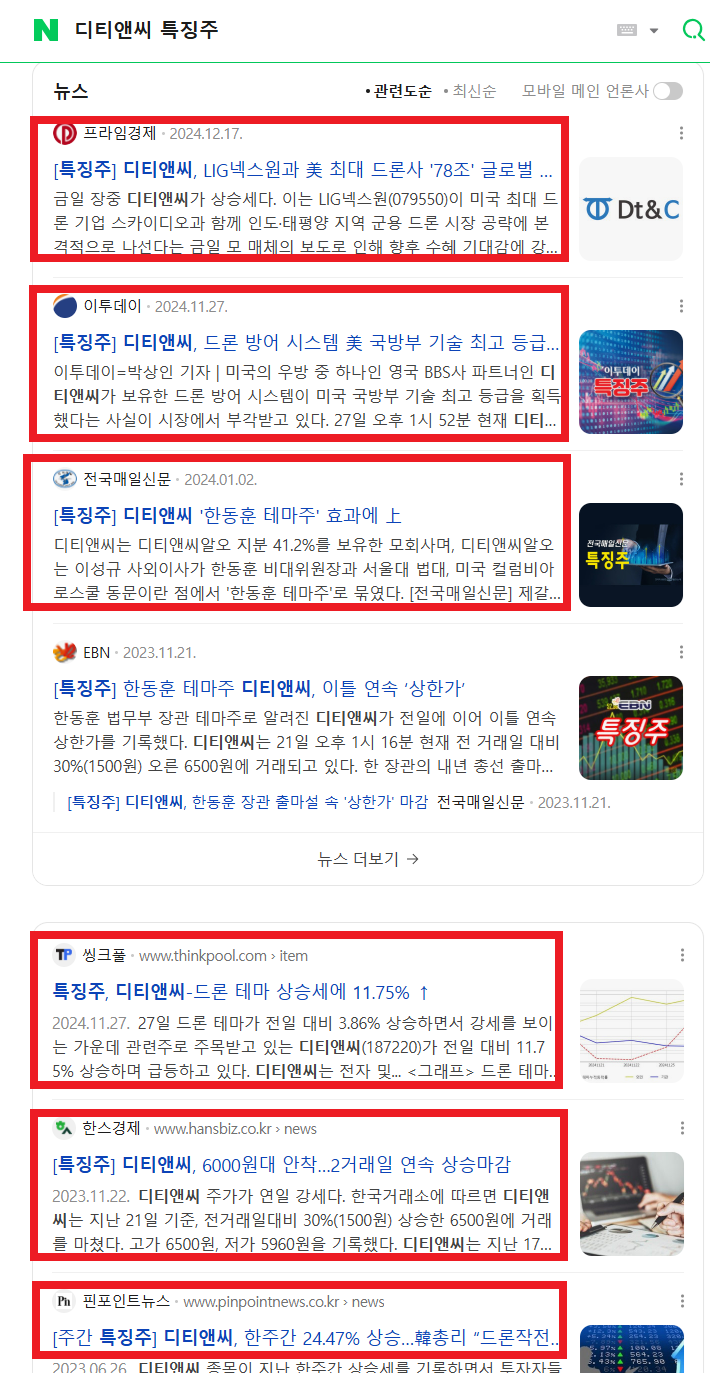
Task: Toggle 모바일 메인 언론사 switch
Action: click(667, 91)
